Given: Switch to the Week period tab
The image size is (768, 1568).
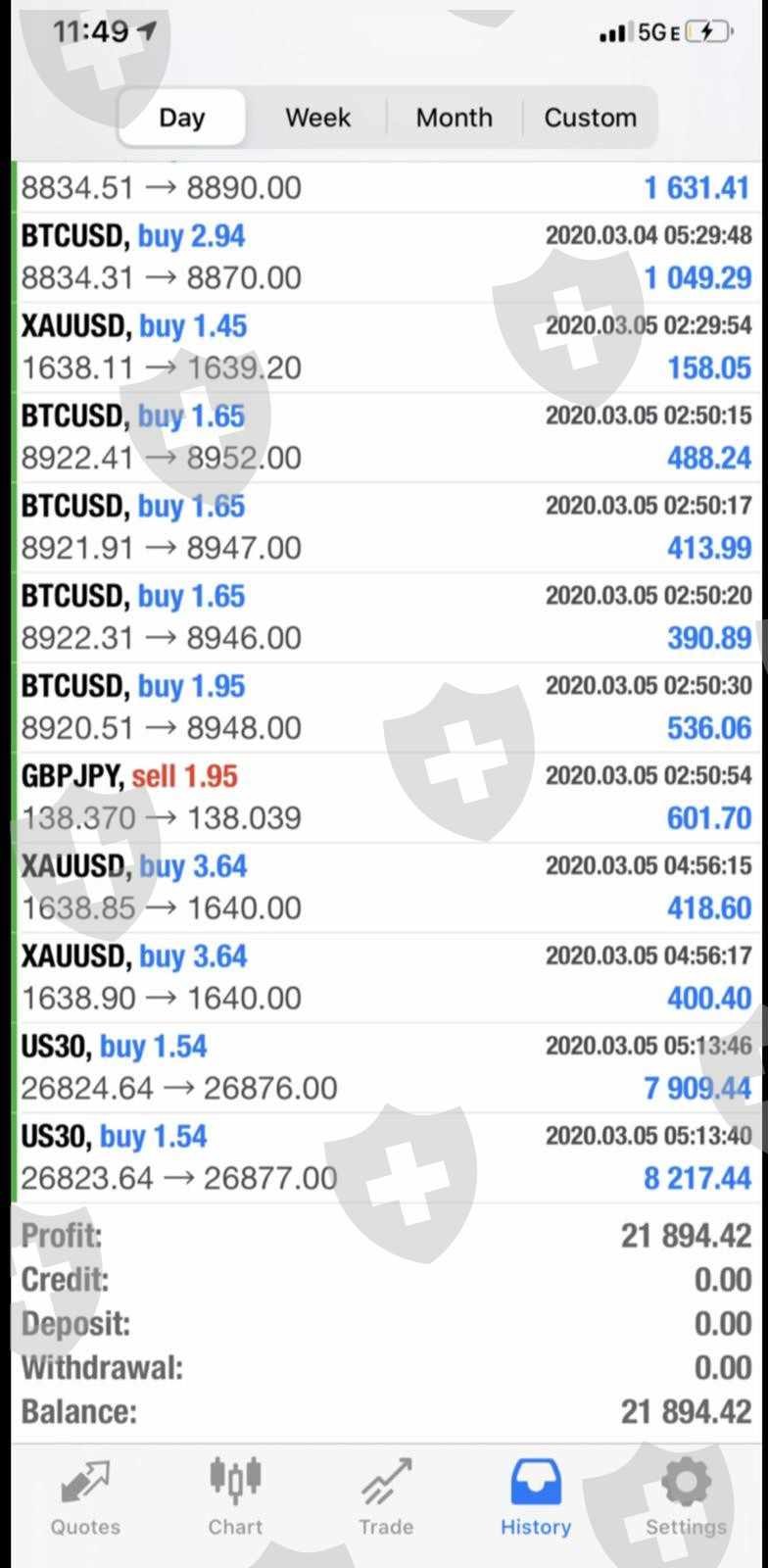Looking at the screenshot, I should pos(317,118).
